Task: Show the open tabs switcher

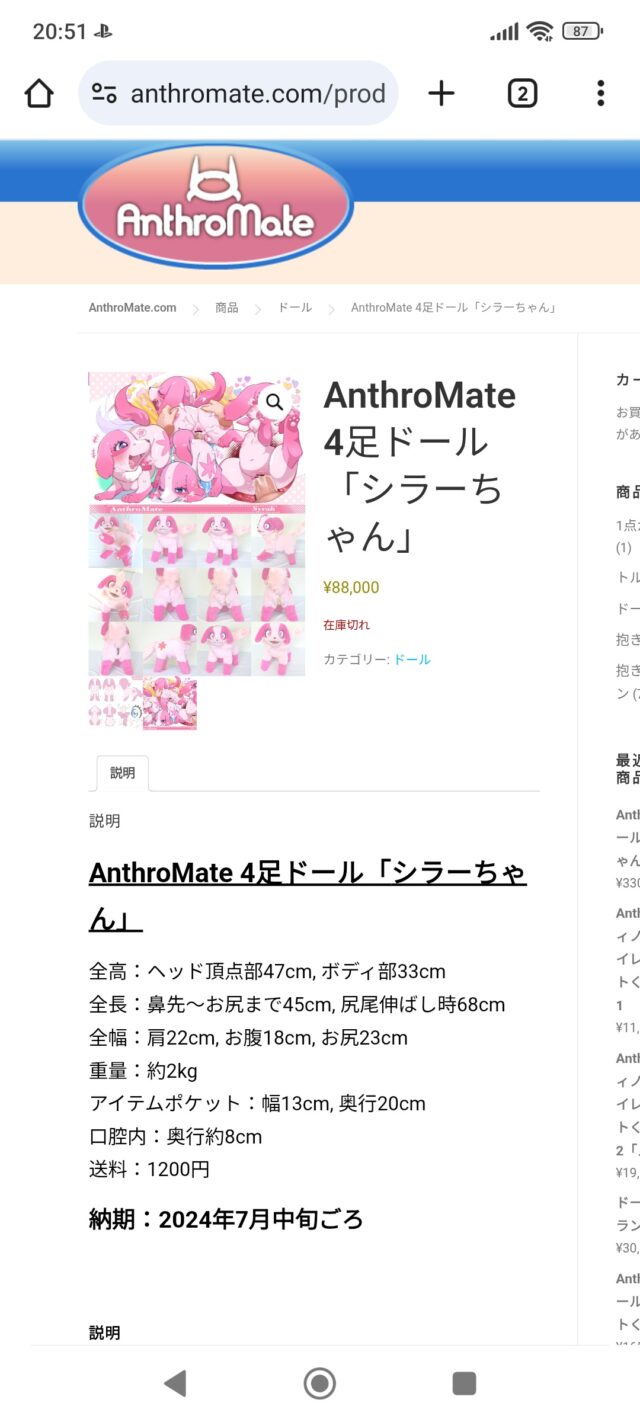Action: (522, 94)
